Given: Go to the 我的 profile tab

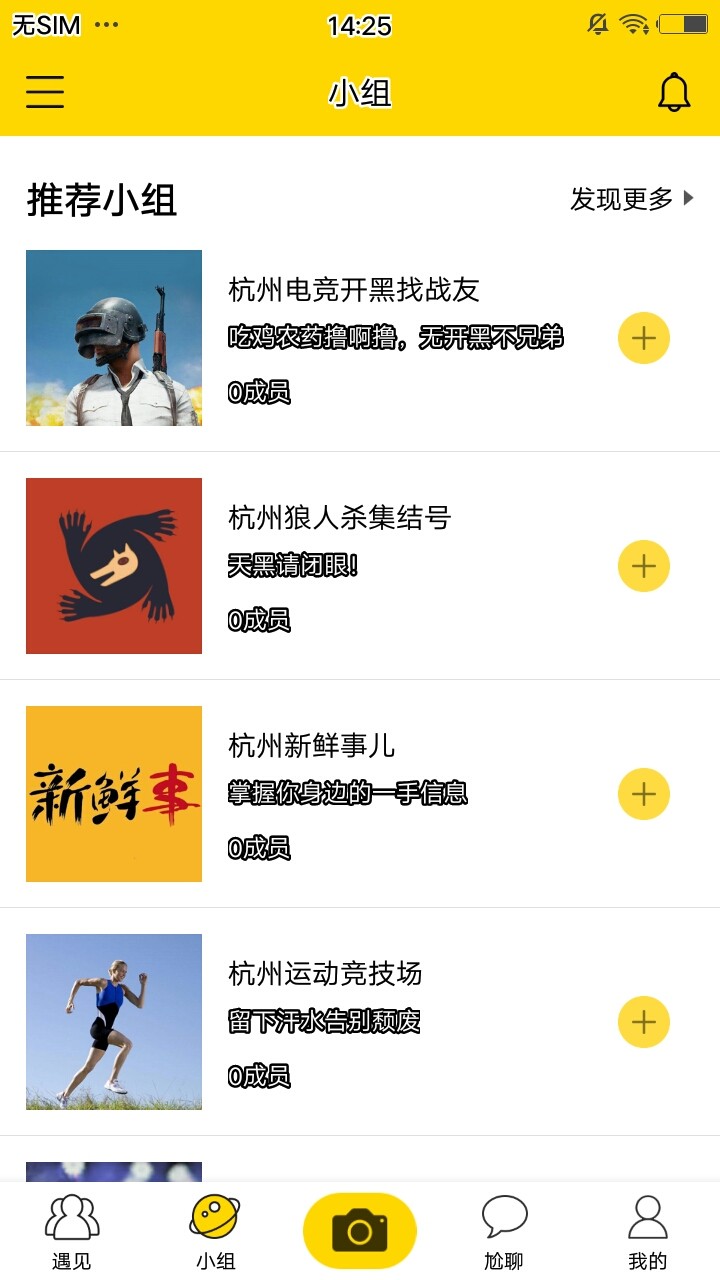Looking at the screenshot, I should click(x=647, y=1232).
